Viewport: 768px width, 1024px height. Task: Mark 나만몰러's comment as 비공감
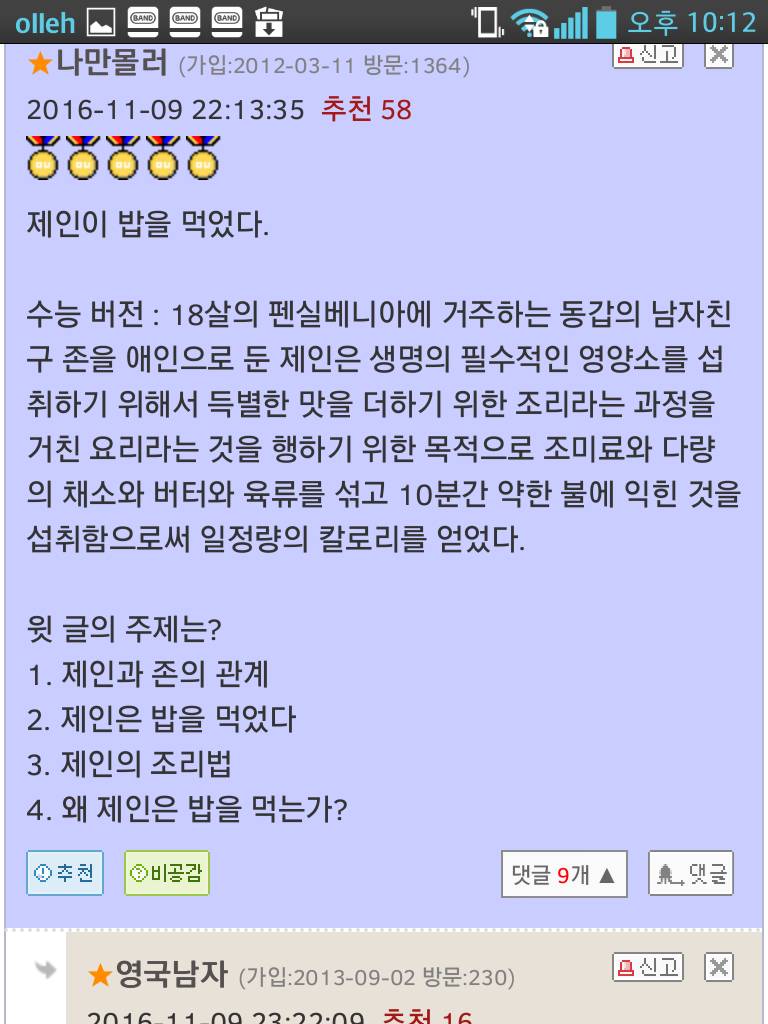(x=167, y=873)
